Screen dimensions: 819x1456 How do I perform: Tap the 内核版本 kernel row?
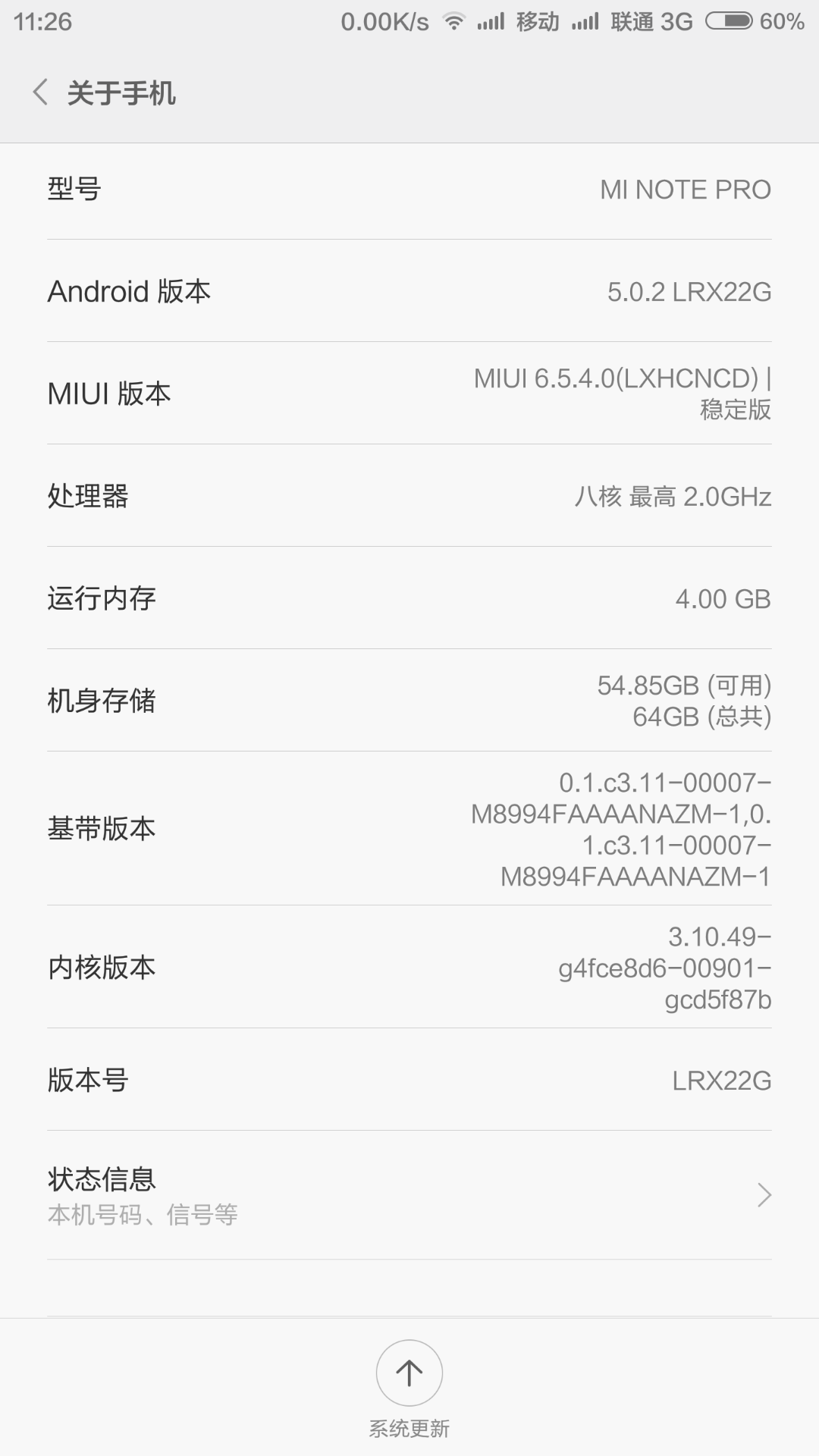[x=409, y=967]
